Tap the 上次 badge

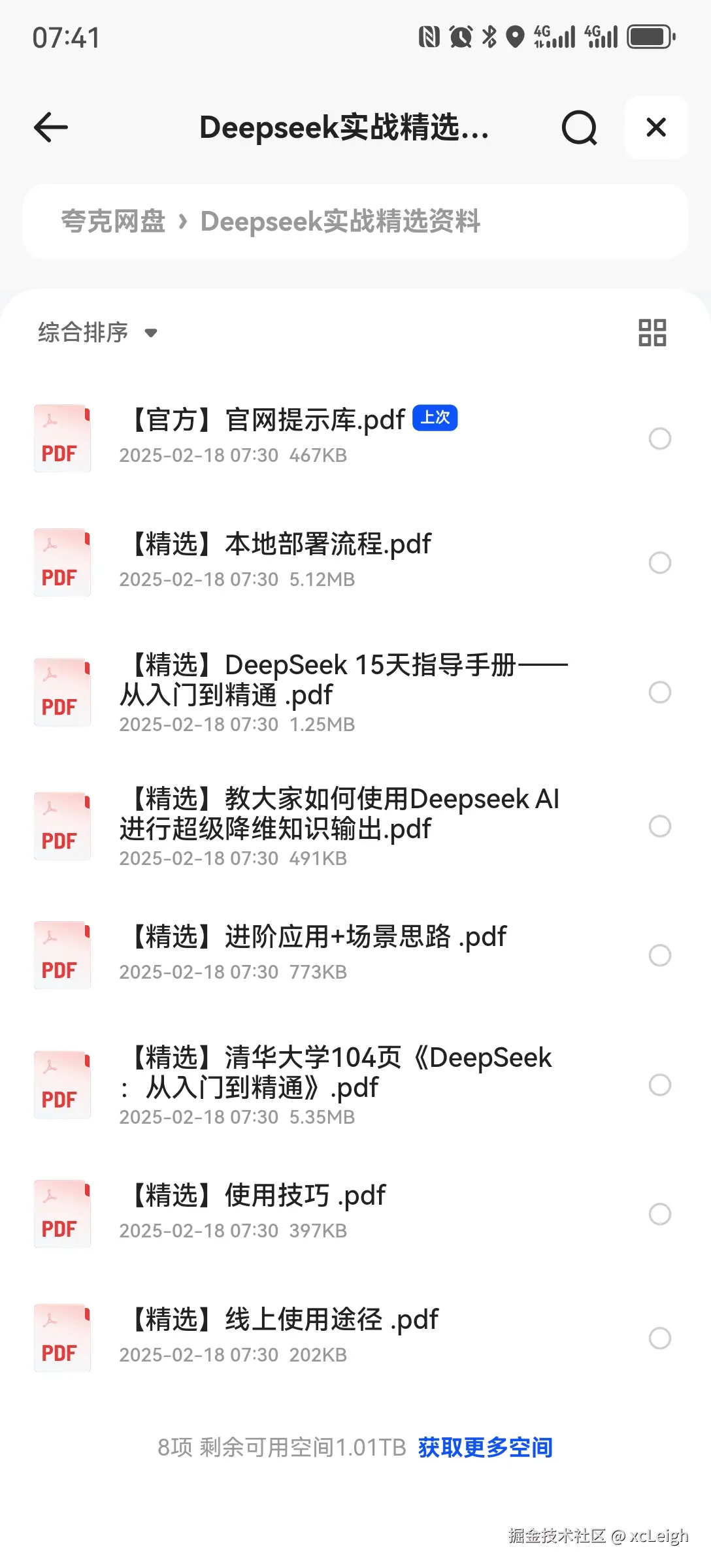point(435,418)
